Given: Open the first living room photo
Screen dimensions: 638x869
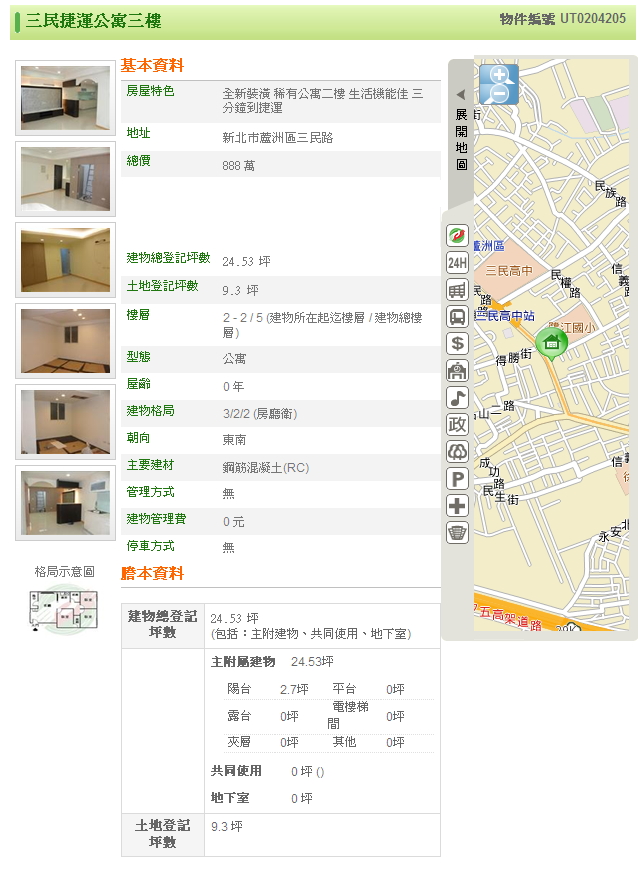Looking at the screenshot, I should point(65,98).
